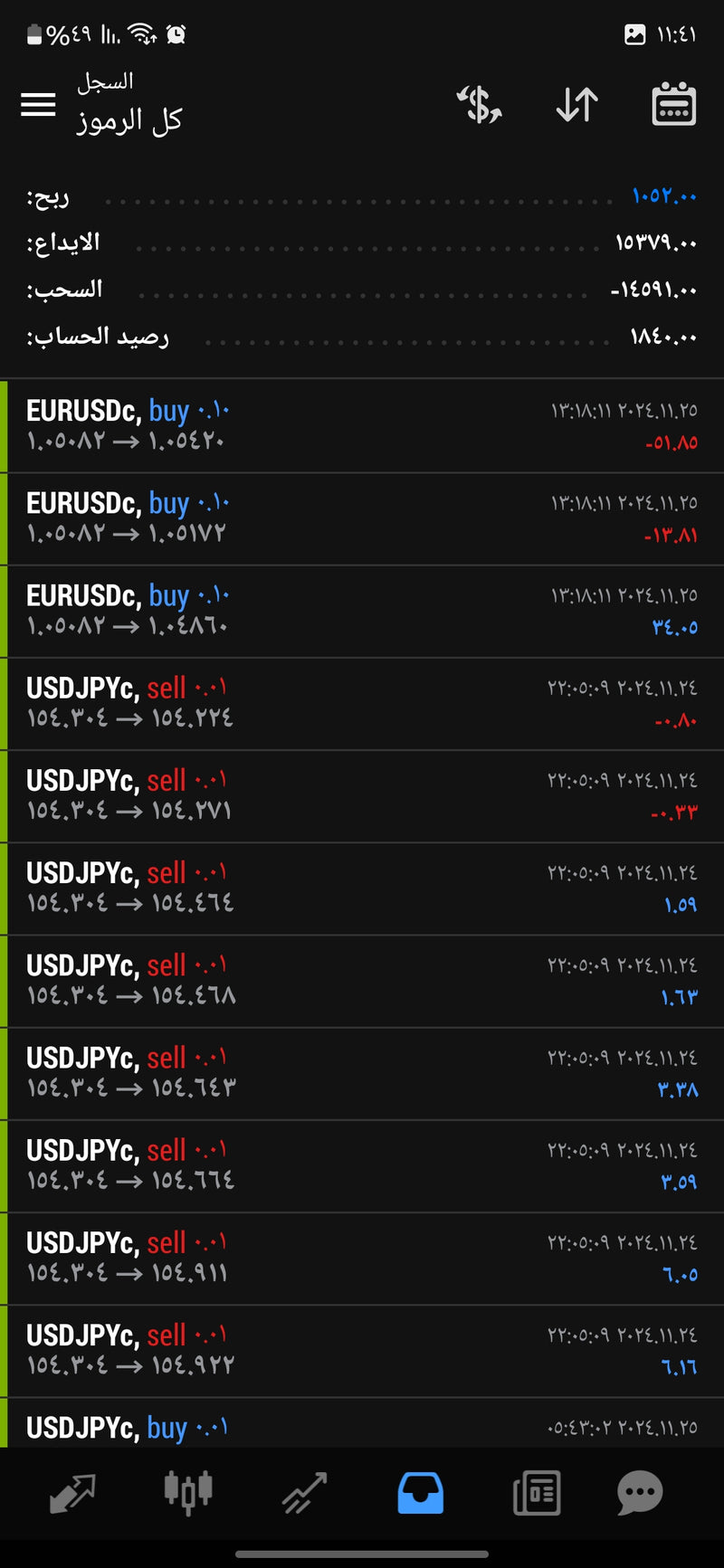724x1568 pixels.
Task: Switch to the Quotes tab
Action: (x=72, y=1493)
